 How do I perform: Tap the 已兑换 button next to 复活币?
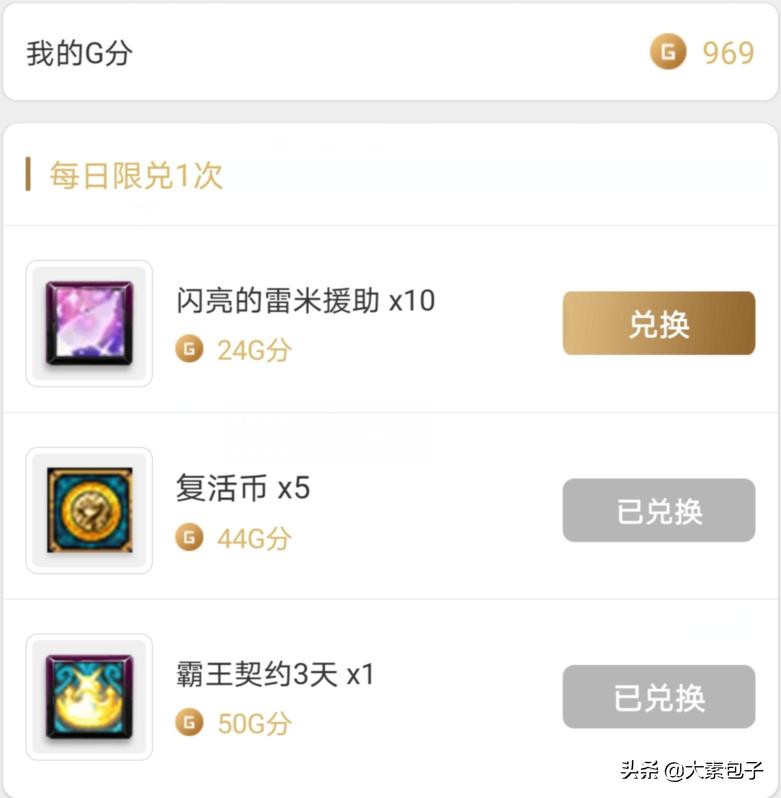658,510
